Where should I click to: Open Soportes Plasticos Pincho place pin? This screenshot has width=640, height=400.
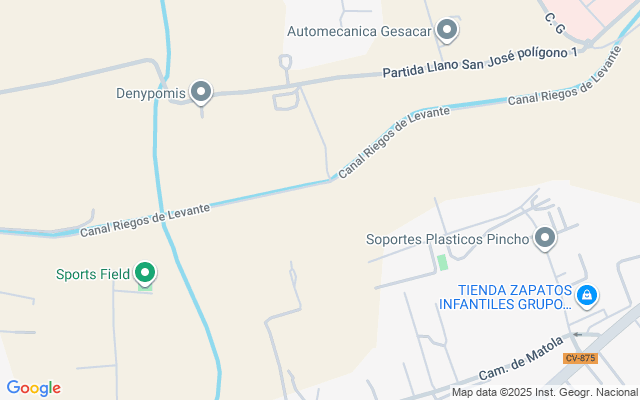pos(545,239)
